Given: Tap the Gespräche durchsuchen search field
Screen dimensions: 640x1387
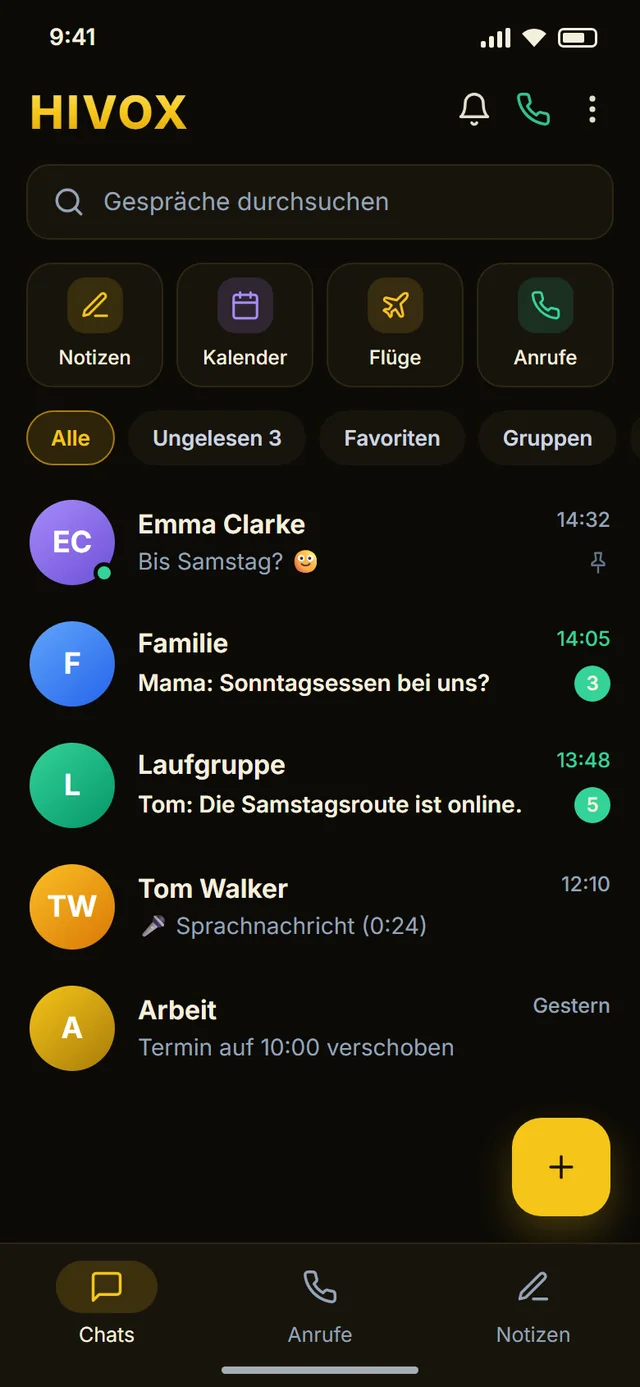Looking at the screenshot, I should (320, 202).
